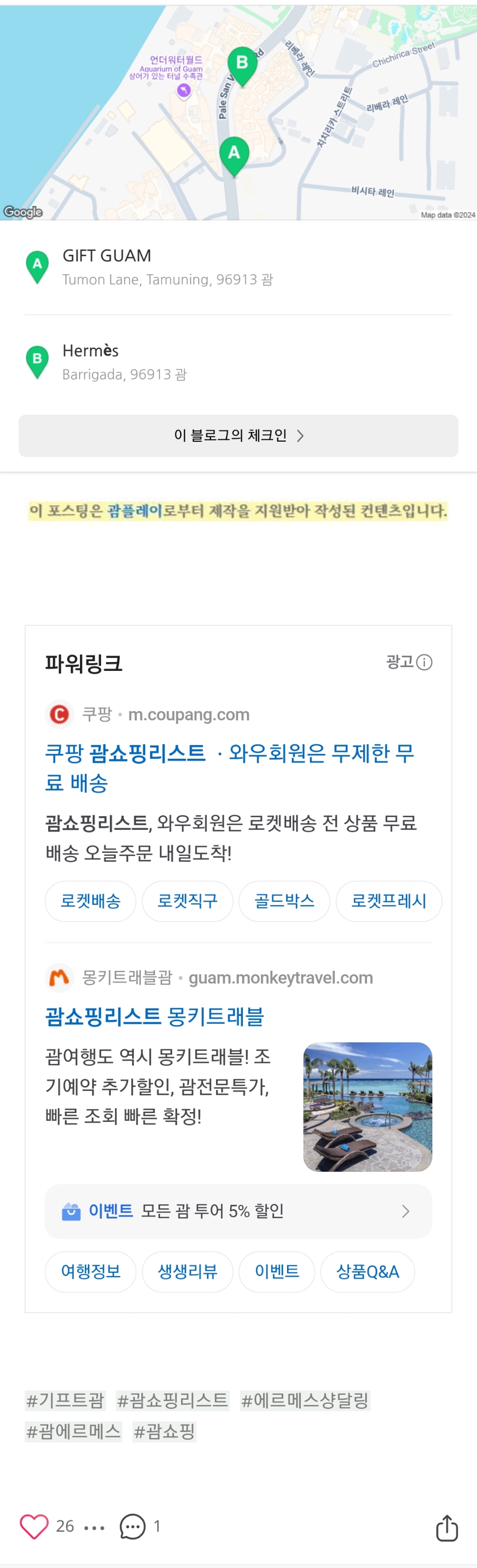Open 괌쇼핑리스트 몽키트래블 ad link

coord(155,1016)
